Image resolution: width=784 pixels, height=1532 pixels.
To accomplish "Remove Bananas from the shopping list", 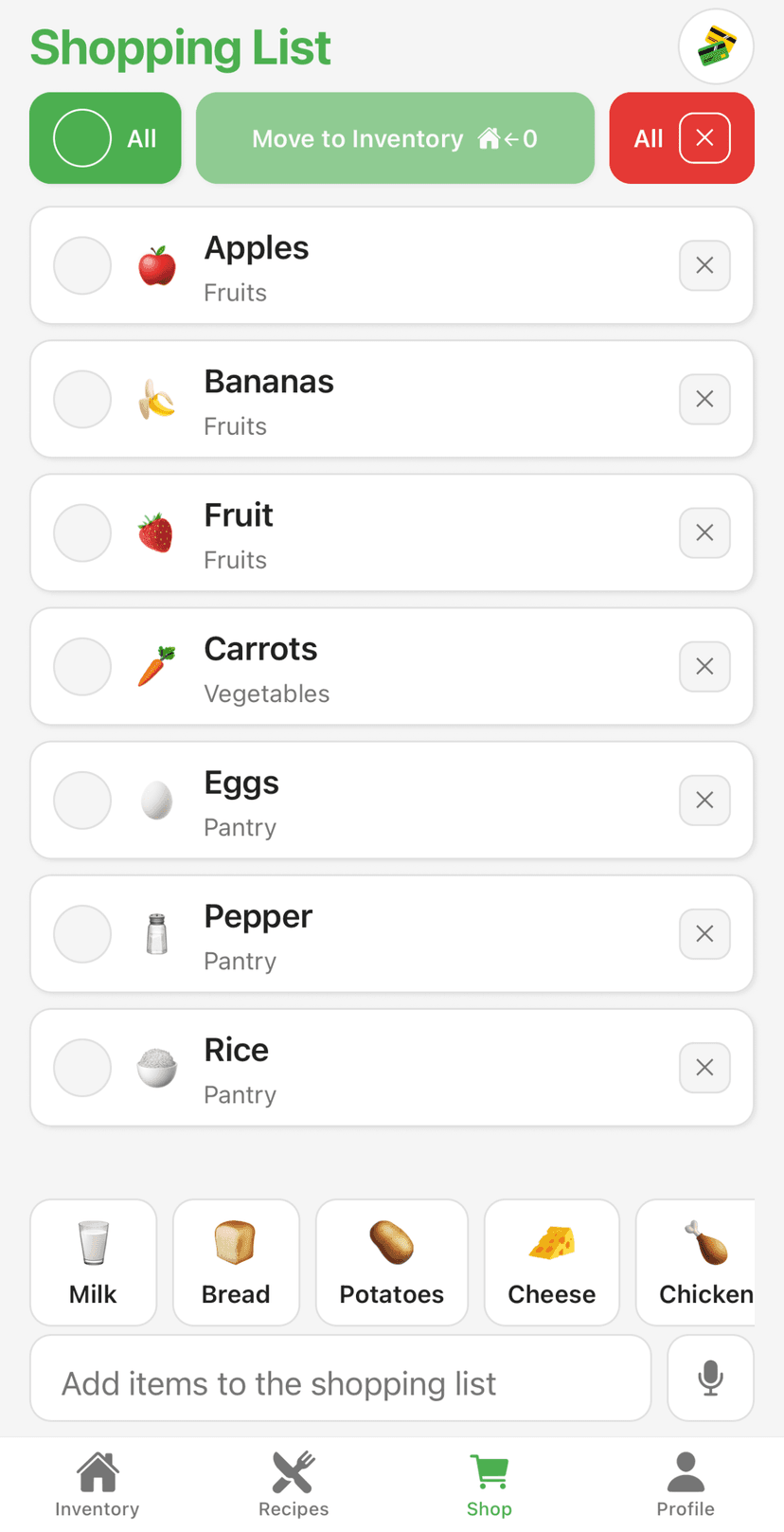I will 704,399.
